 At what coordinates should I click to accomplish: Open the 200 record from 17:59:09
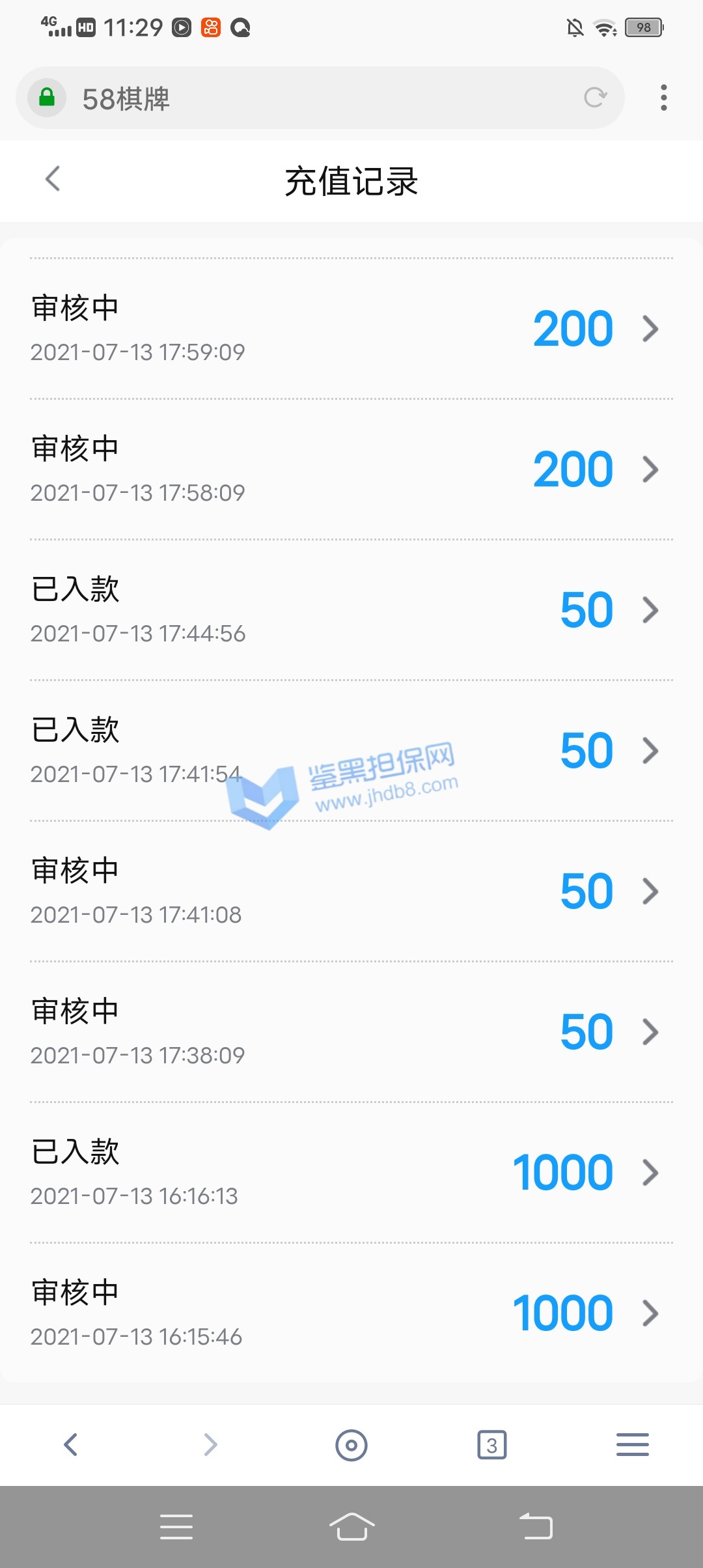tap(351, 329)
